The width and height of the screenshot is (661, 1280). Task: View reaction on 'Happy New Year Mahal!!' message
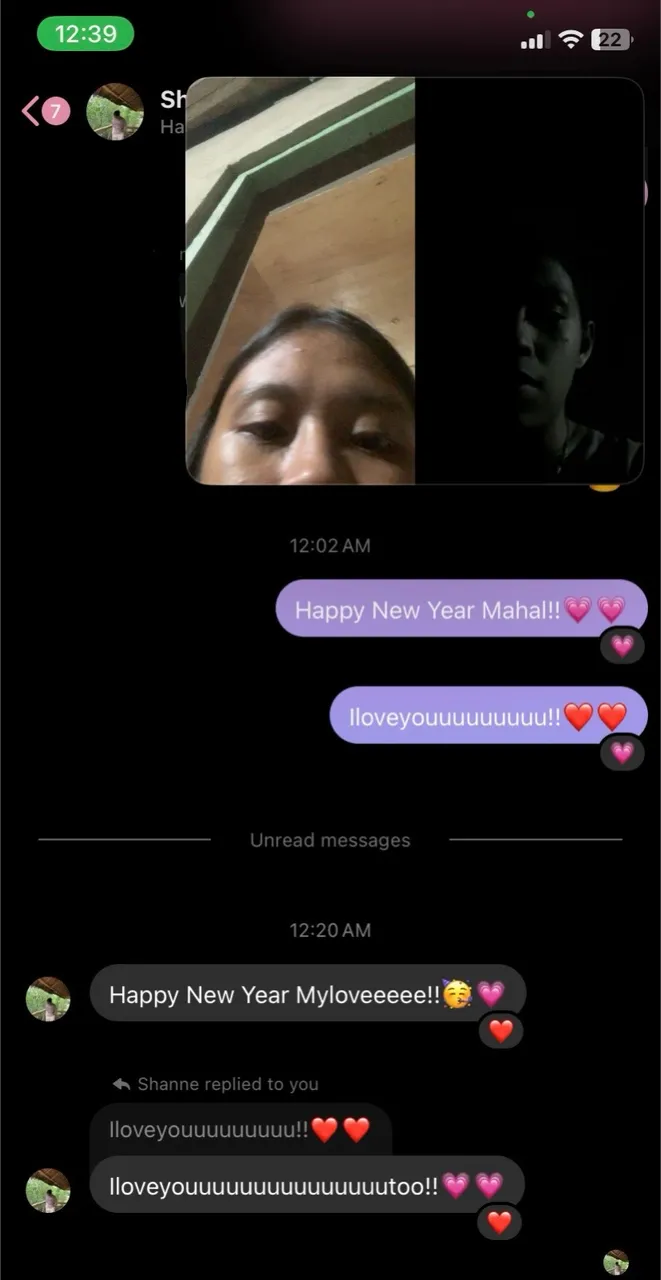(622, 646)
